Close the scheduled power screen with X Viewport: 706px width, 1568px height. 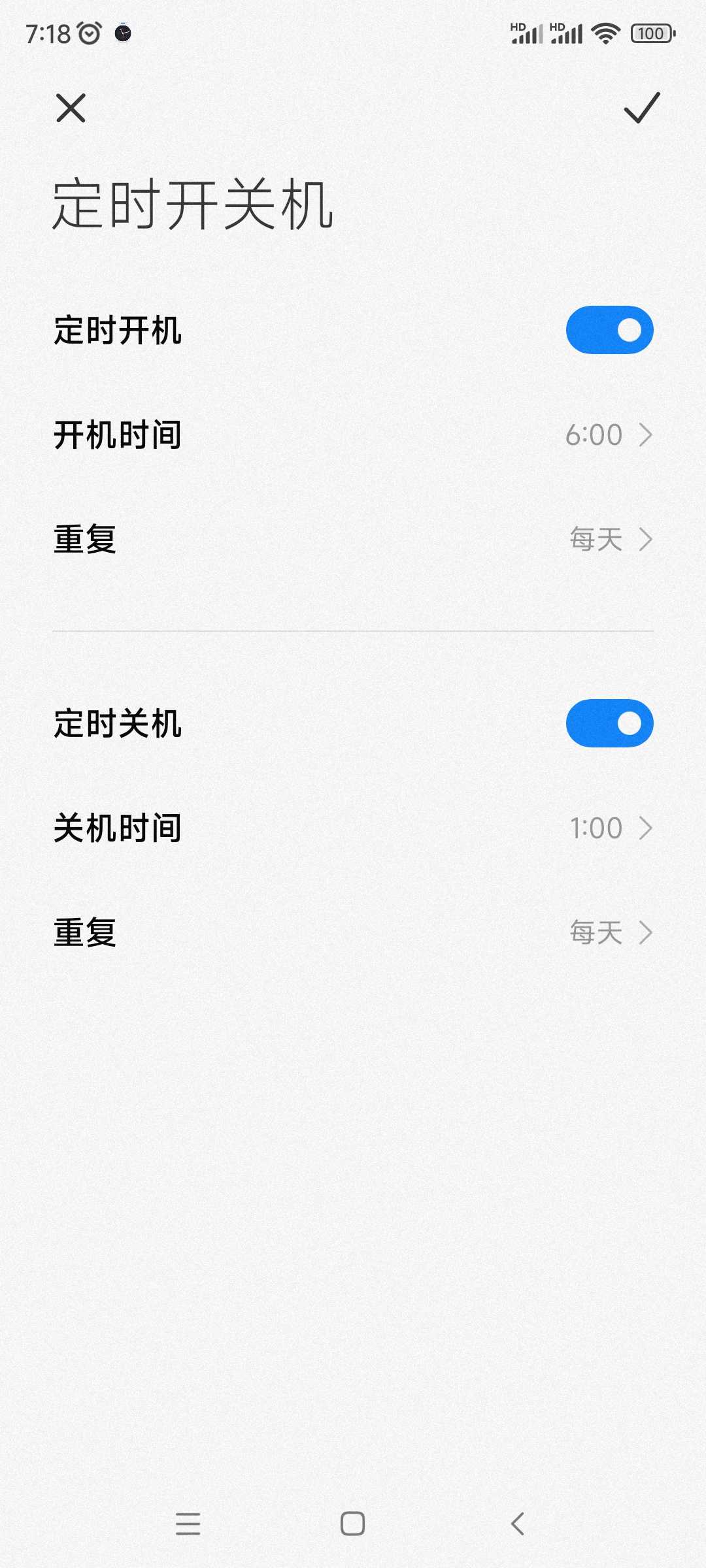[71, 108]
